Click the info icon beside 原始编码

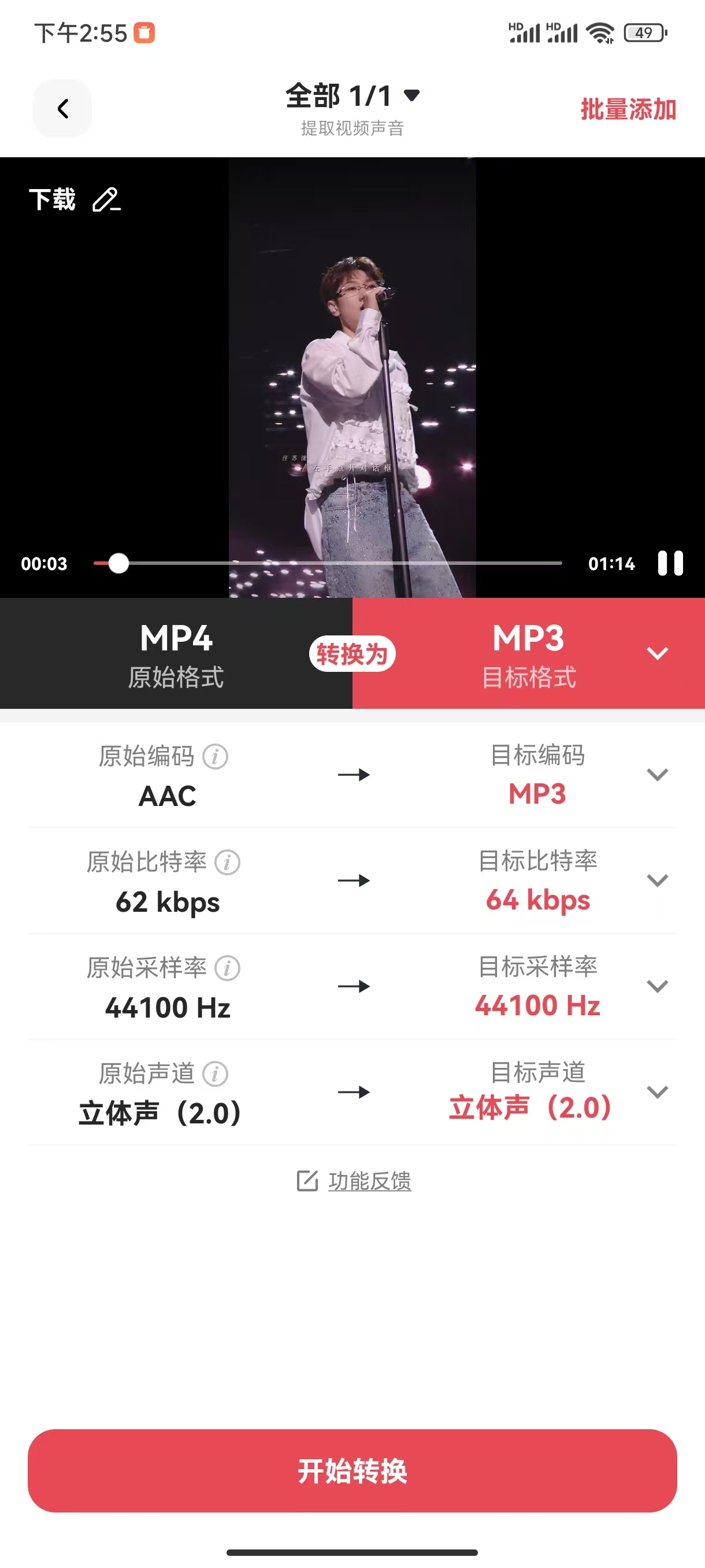coord(216,758)
